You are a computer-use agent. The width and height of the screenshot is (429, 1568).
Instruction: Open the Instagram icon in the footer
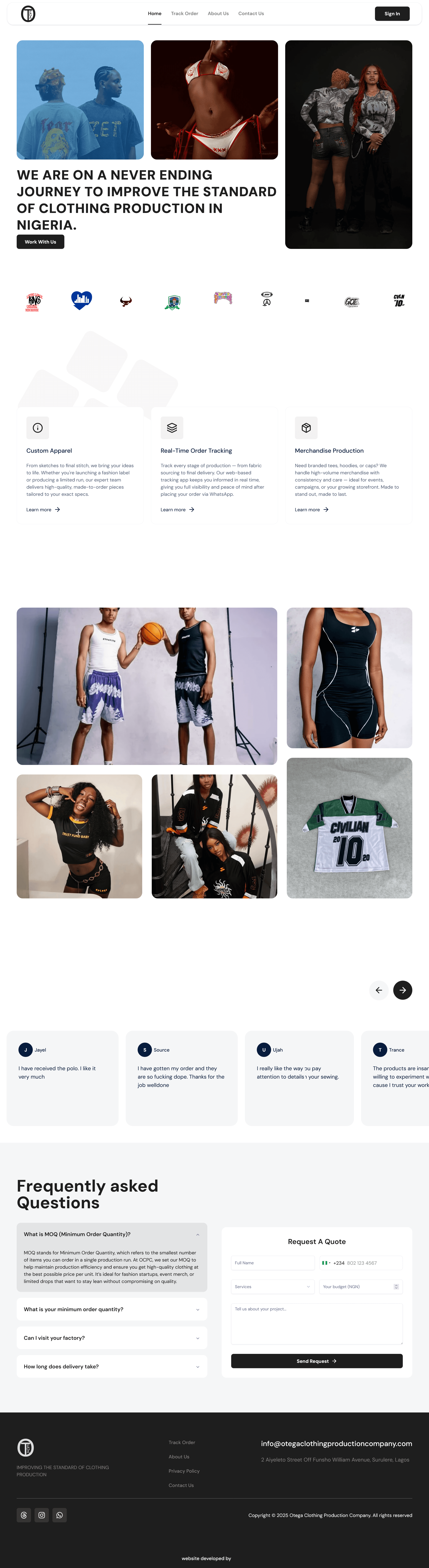[x=41, y=1515]
